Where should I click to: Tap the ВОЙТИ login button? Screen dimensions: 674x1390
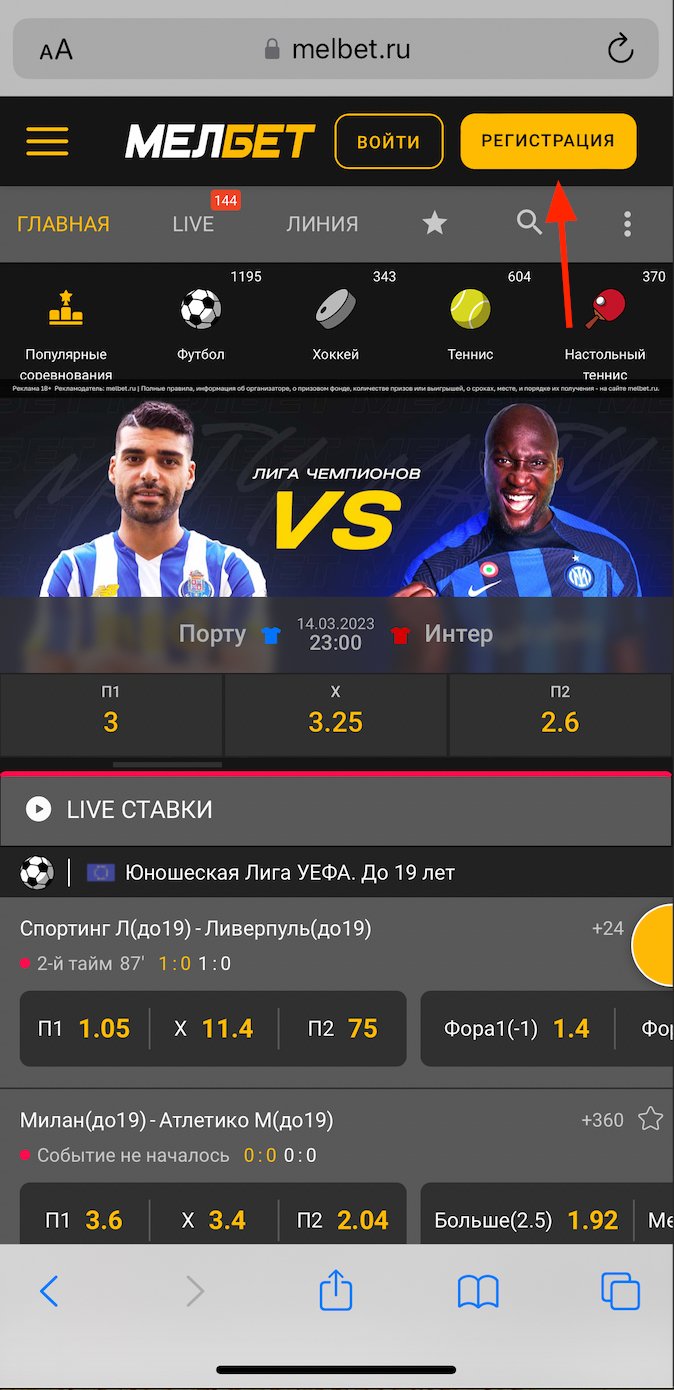point(389,141)
